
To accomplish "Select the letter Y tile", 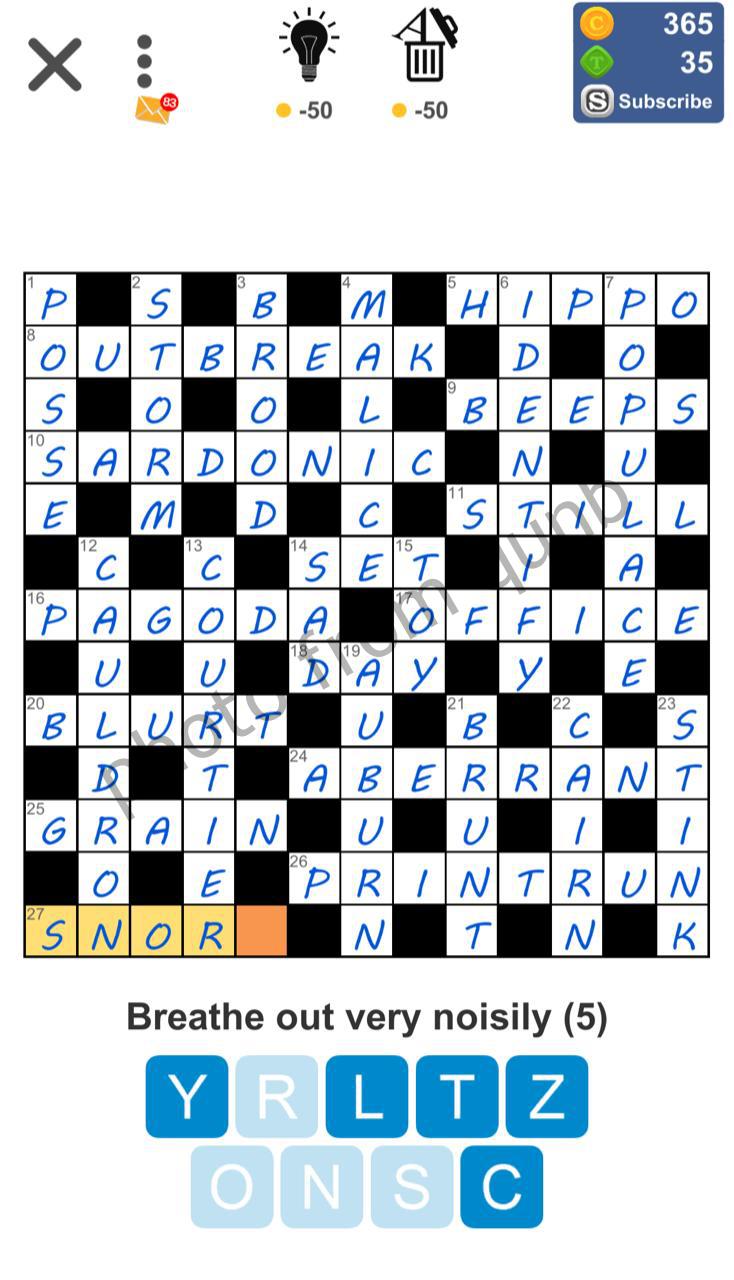I will [x=187, y=1097].
